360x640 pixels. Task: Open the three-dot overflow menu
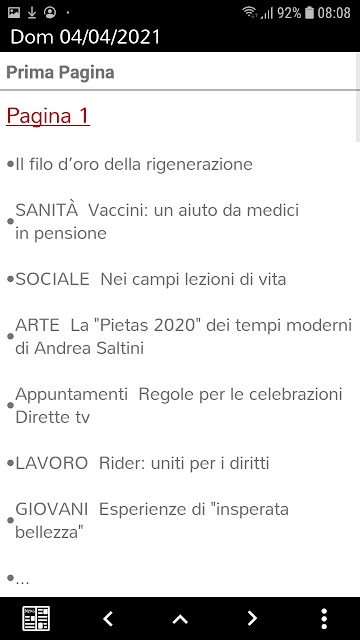324,619
